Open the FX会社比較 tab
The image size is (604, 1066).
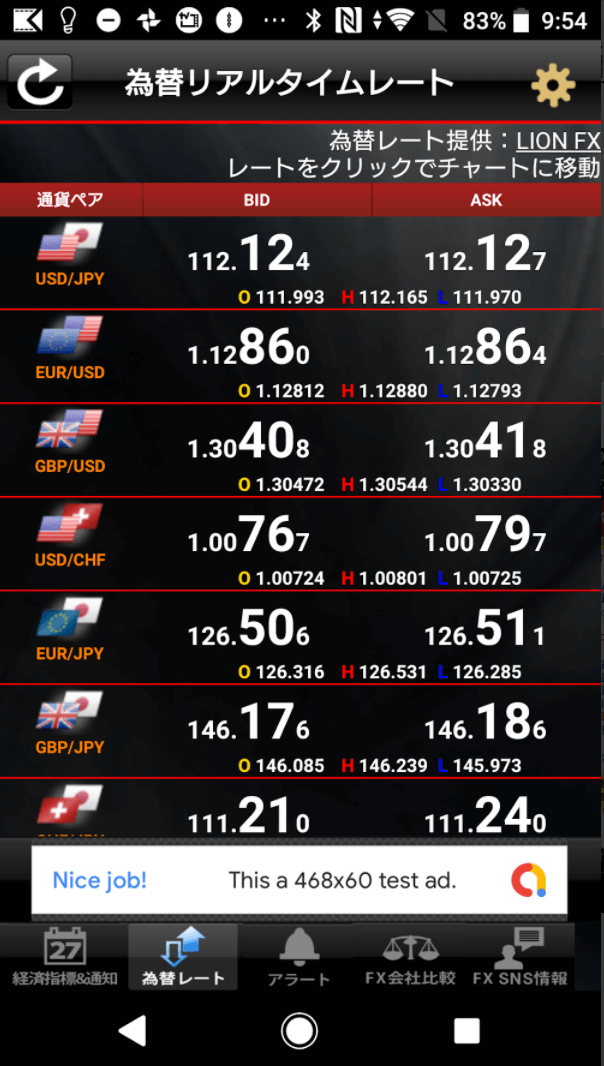point(410,957)
